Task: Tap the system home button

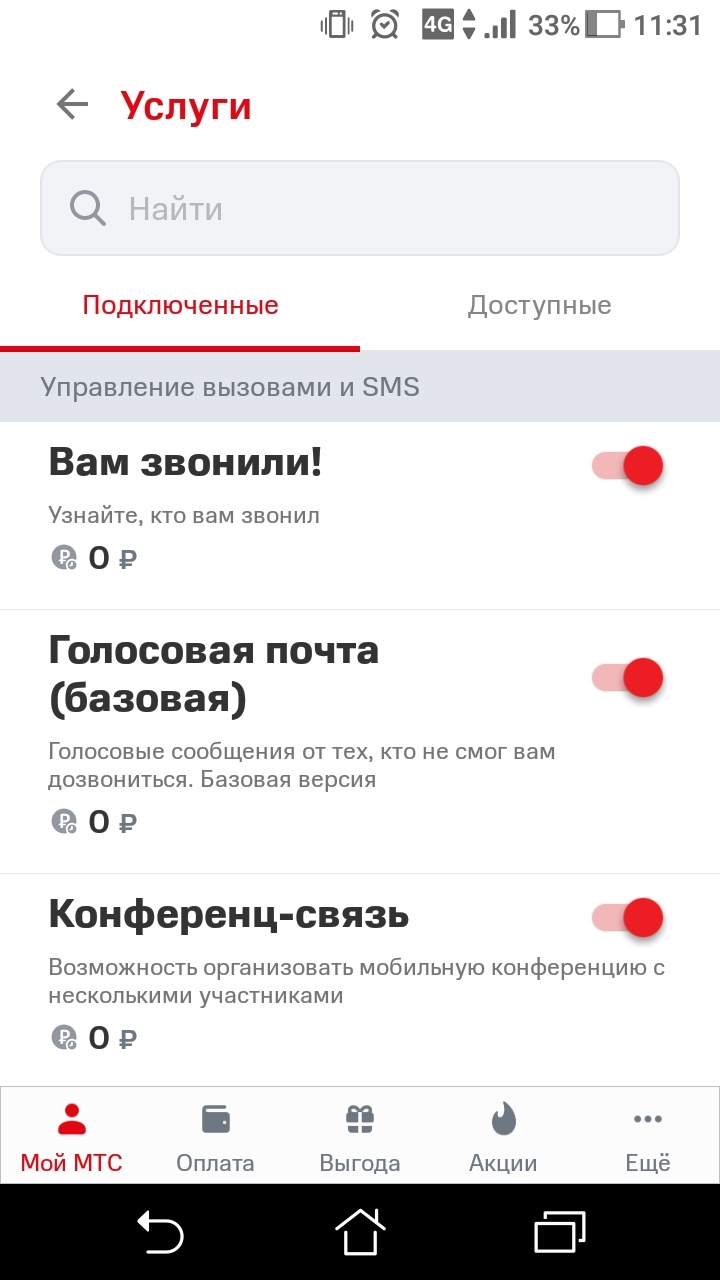Action: tap(360, 1231)
